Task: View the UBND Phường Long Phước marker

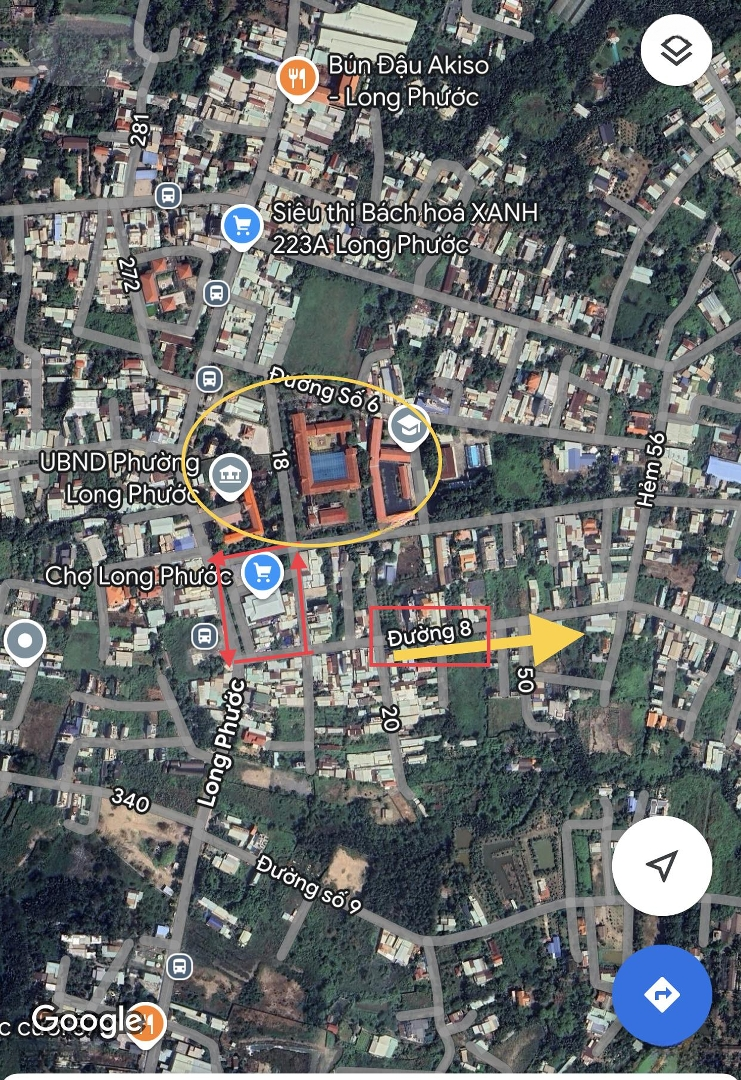Action: point(230,473)
